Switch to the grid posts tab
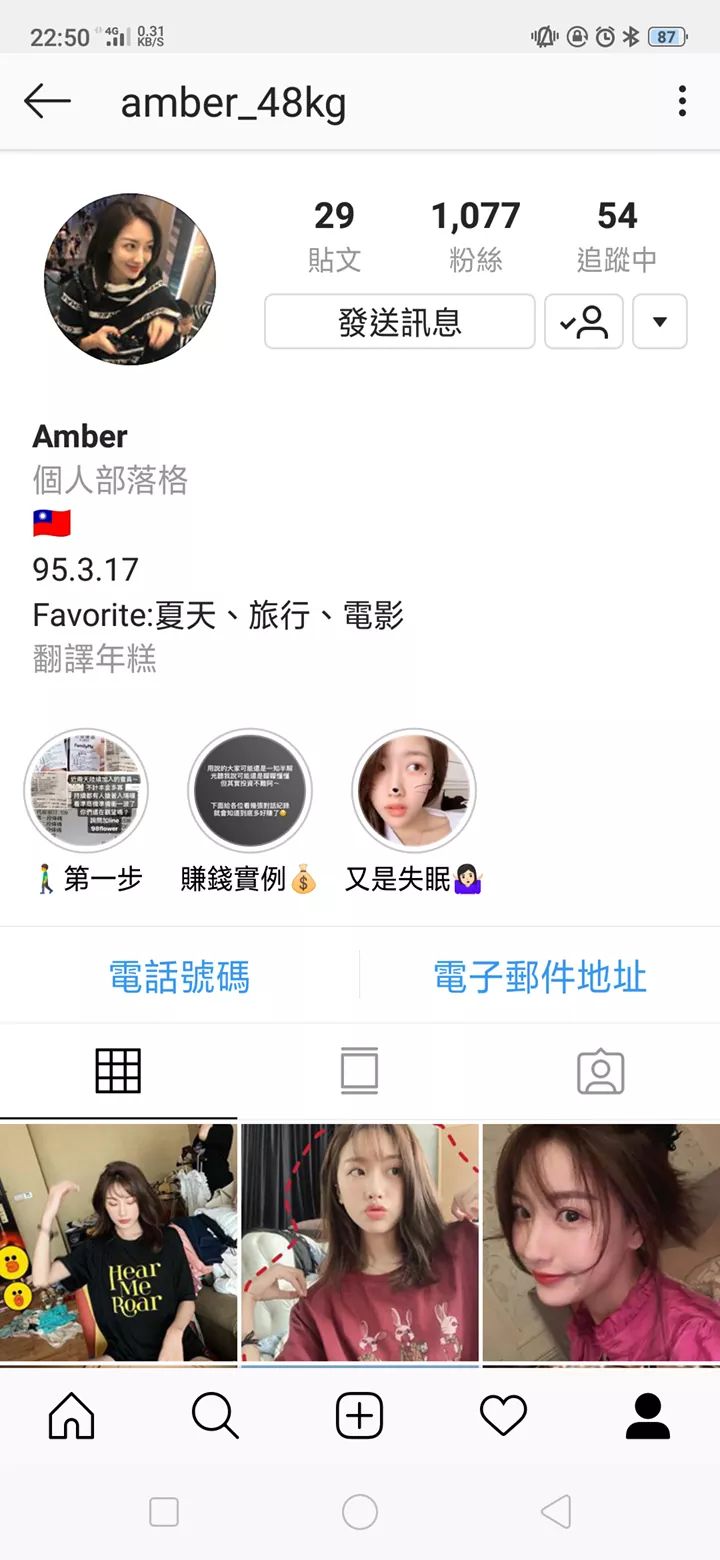Screen dimensions: 720x1560 pos(118,1072)
